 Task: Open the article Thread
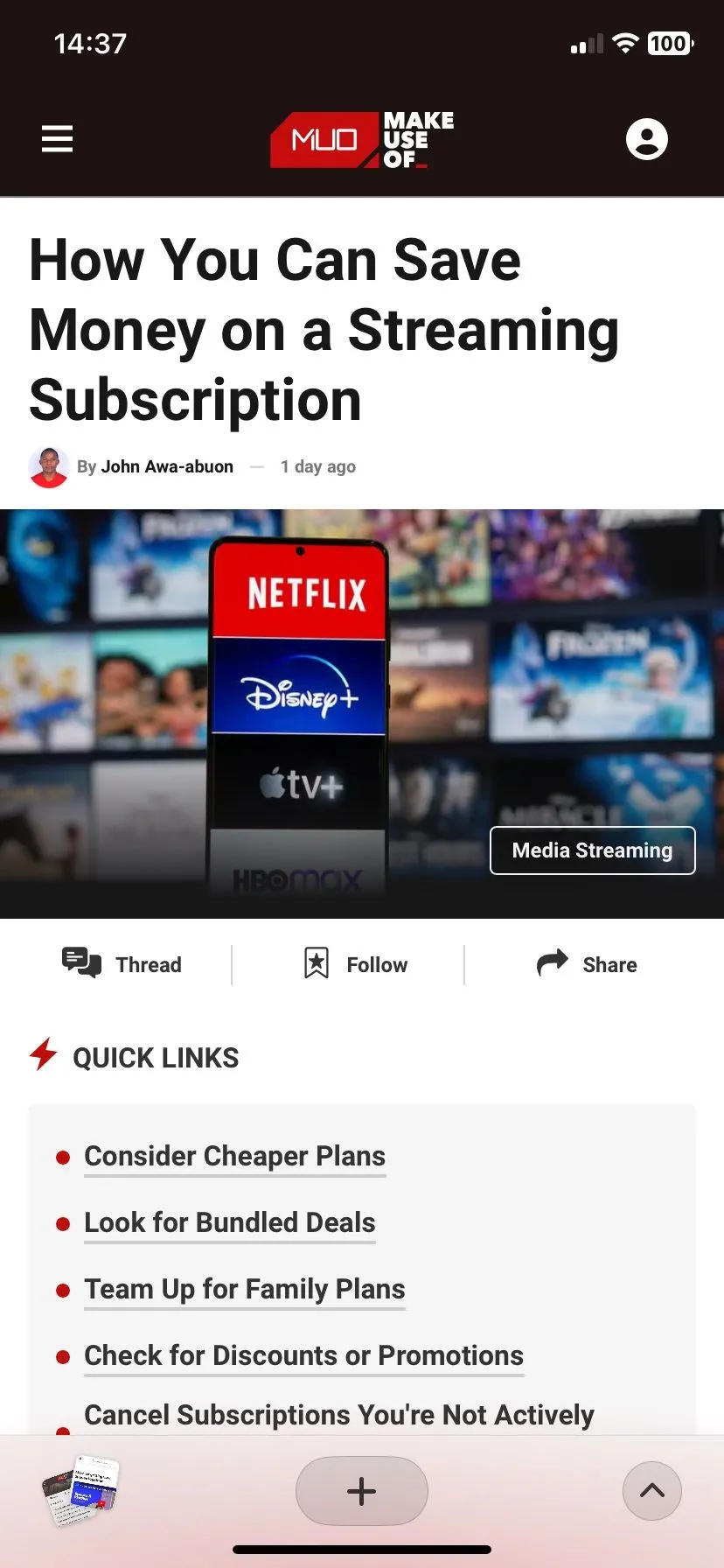122,964
